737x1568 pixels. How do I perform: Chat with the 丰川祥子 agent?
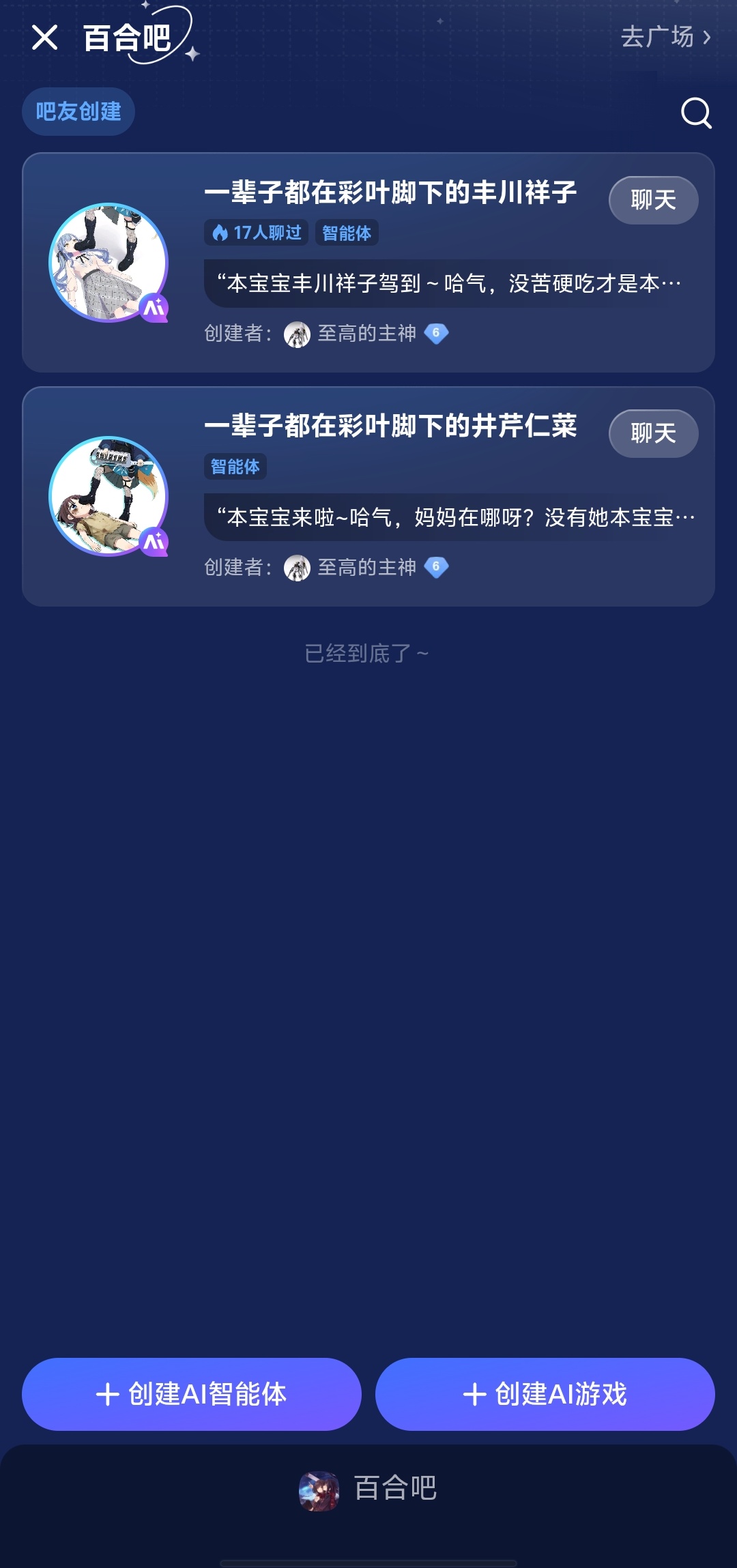click(653, 200)
